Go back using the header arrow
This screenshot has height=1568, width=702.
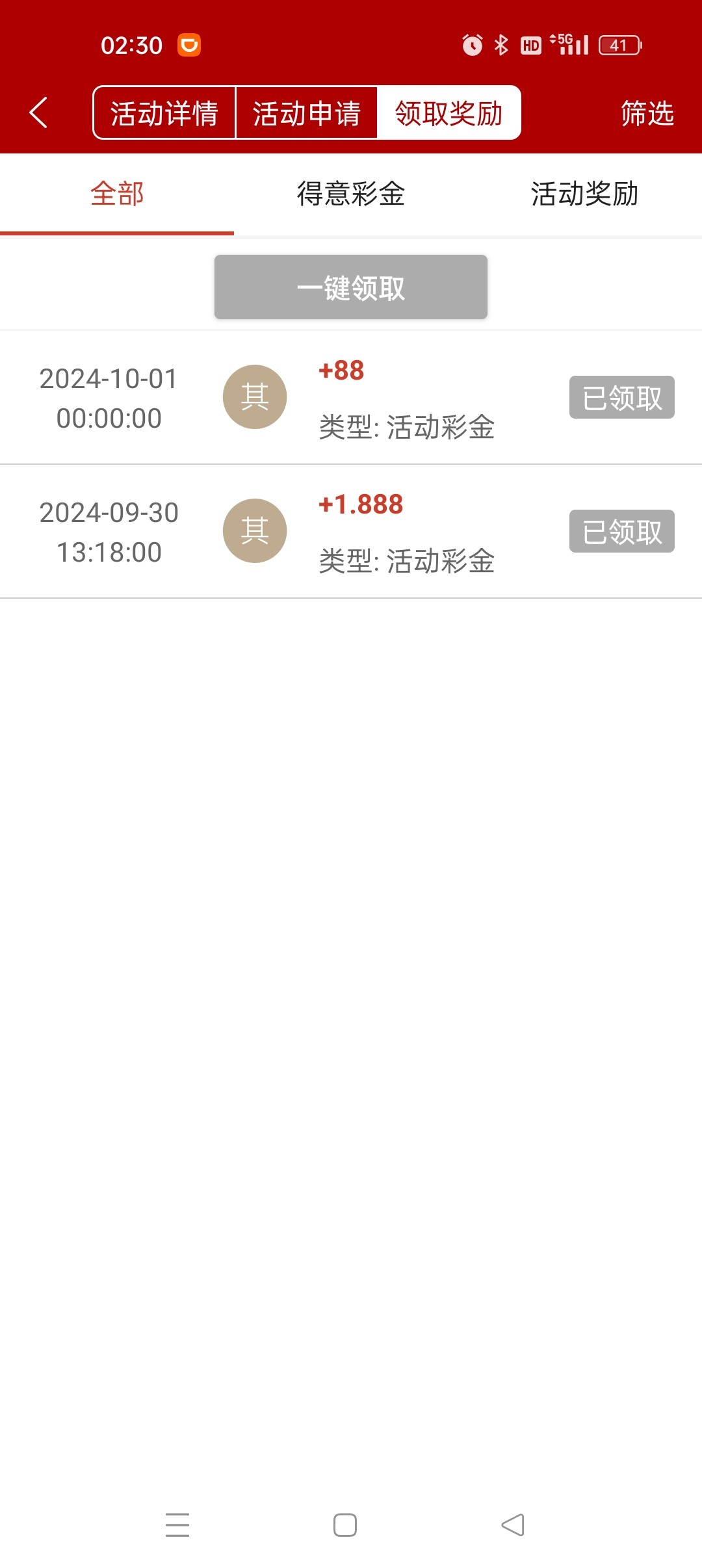pos(38,112)
